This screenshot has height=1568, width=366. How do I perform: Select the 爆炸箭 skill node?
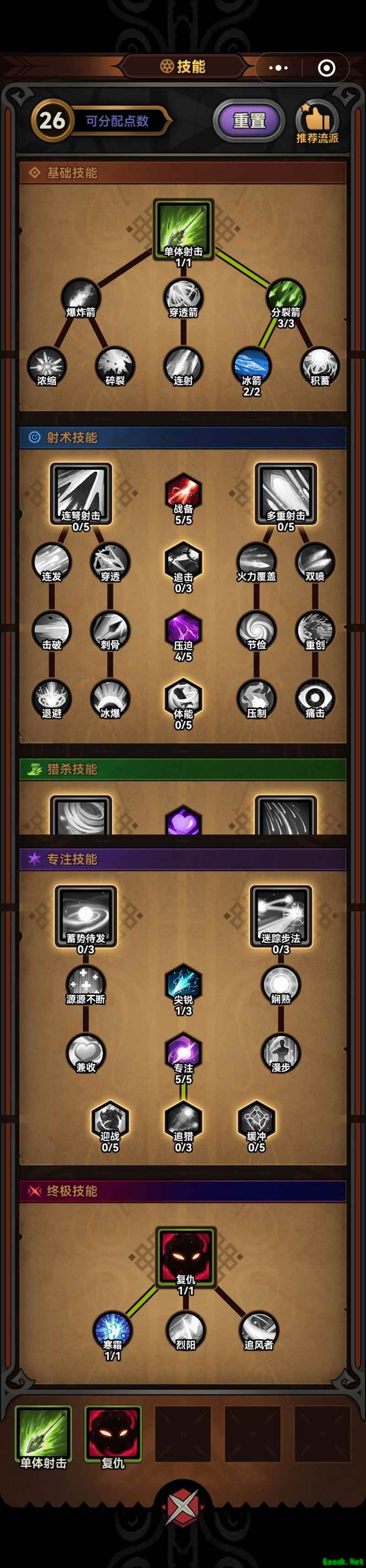(x=81, y=297)
